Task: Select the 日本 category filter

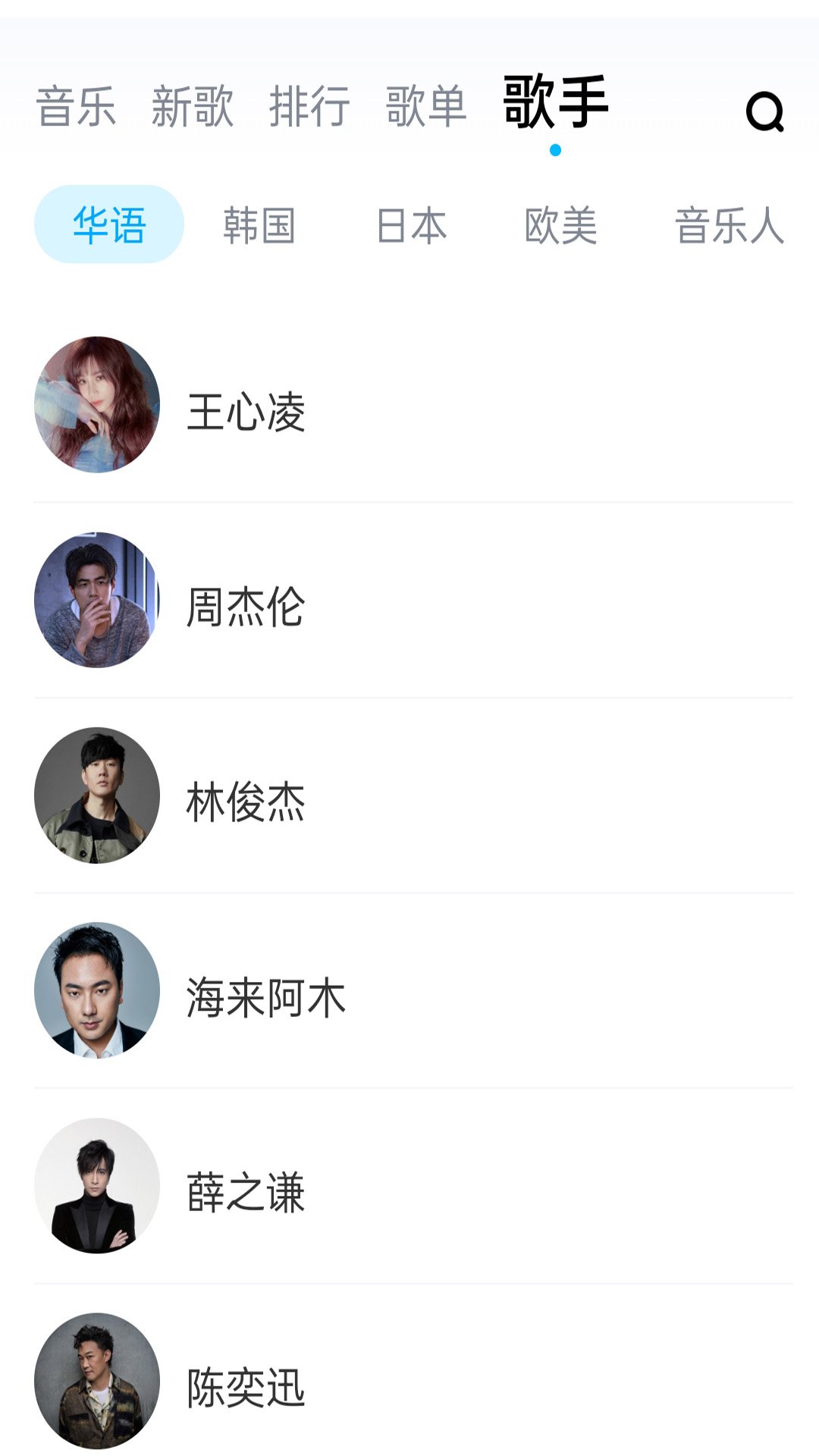Action: click(410, 224)
